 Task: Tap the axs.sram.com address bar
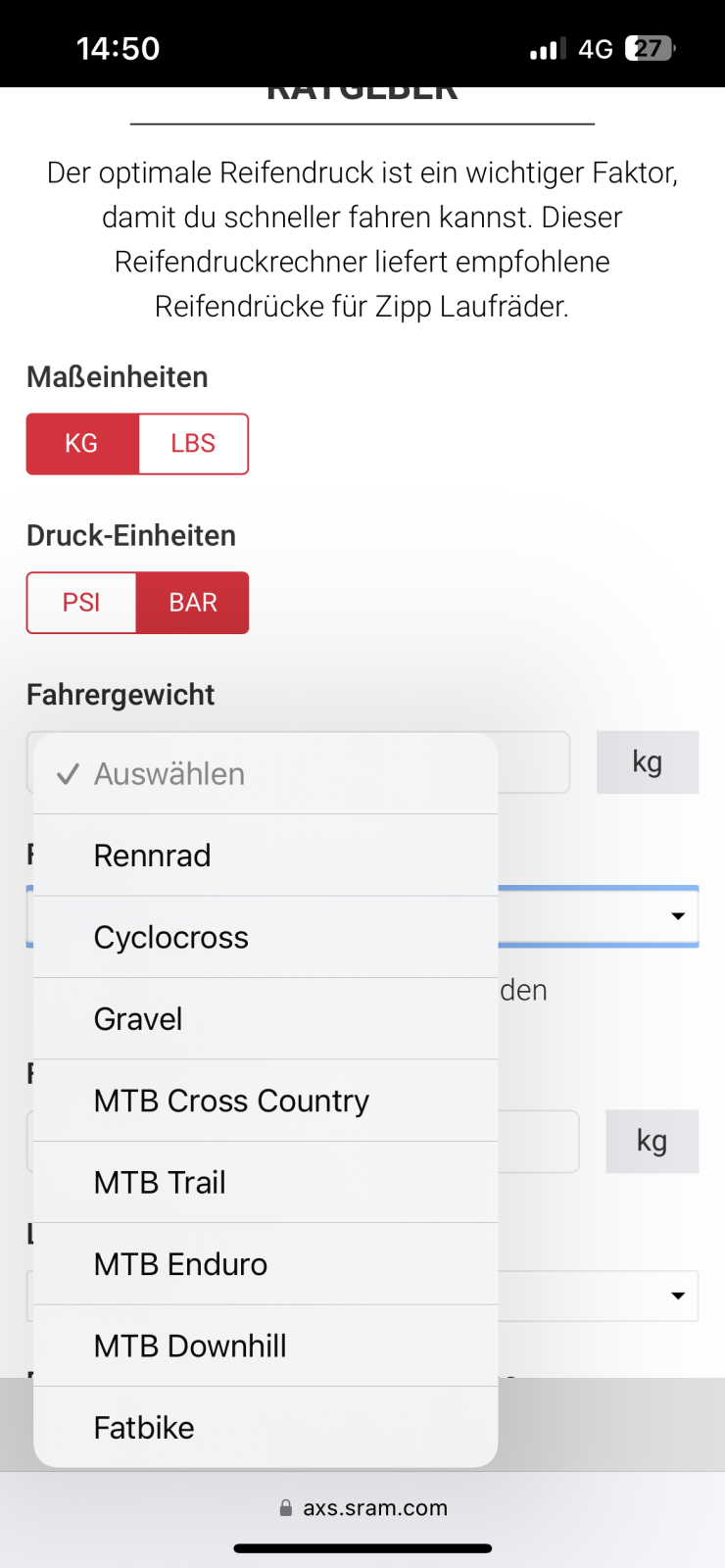tap(362, 1508)
